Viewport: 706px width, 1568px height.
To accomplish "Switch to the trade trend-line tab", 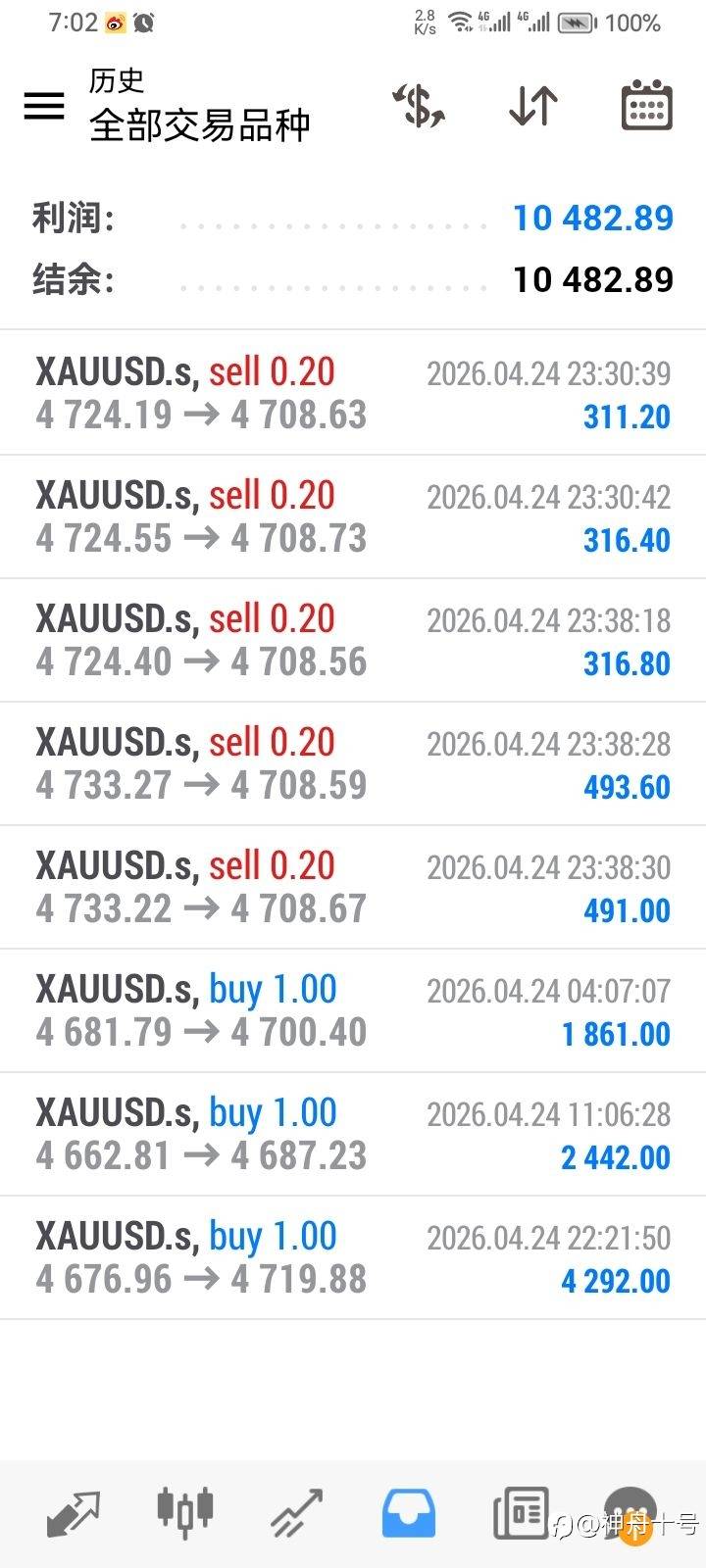I will click(x=297, y=1513).
